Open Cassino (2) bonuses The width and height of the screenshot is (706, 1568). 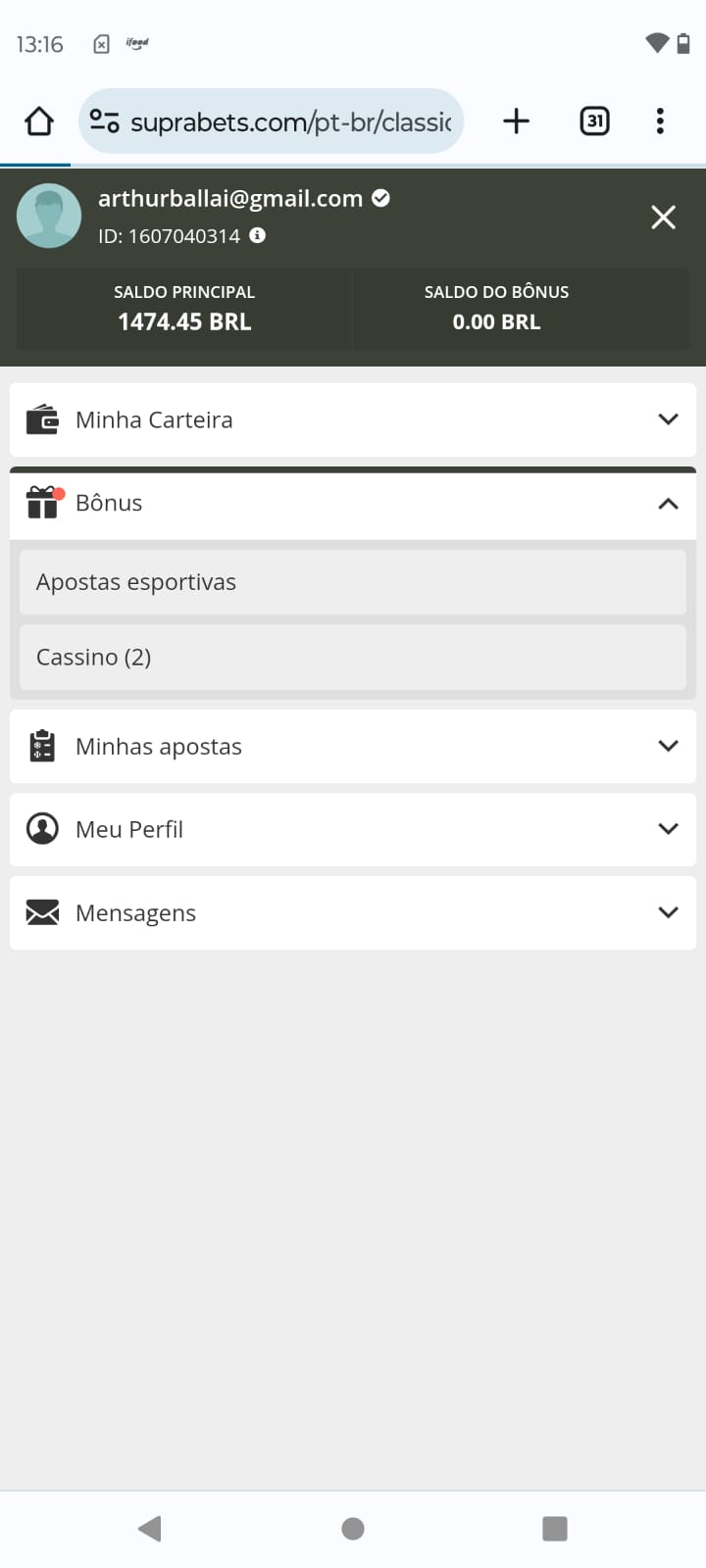click(x=353, y=658)
